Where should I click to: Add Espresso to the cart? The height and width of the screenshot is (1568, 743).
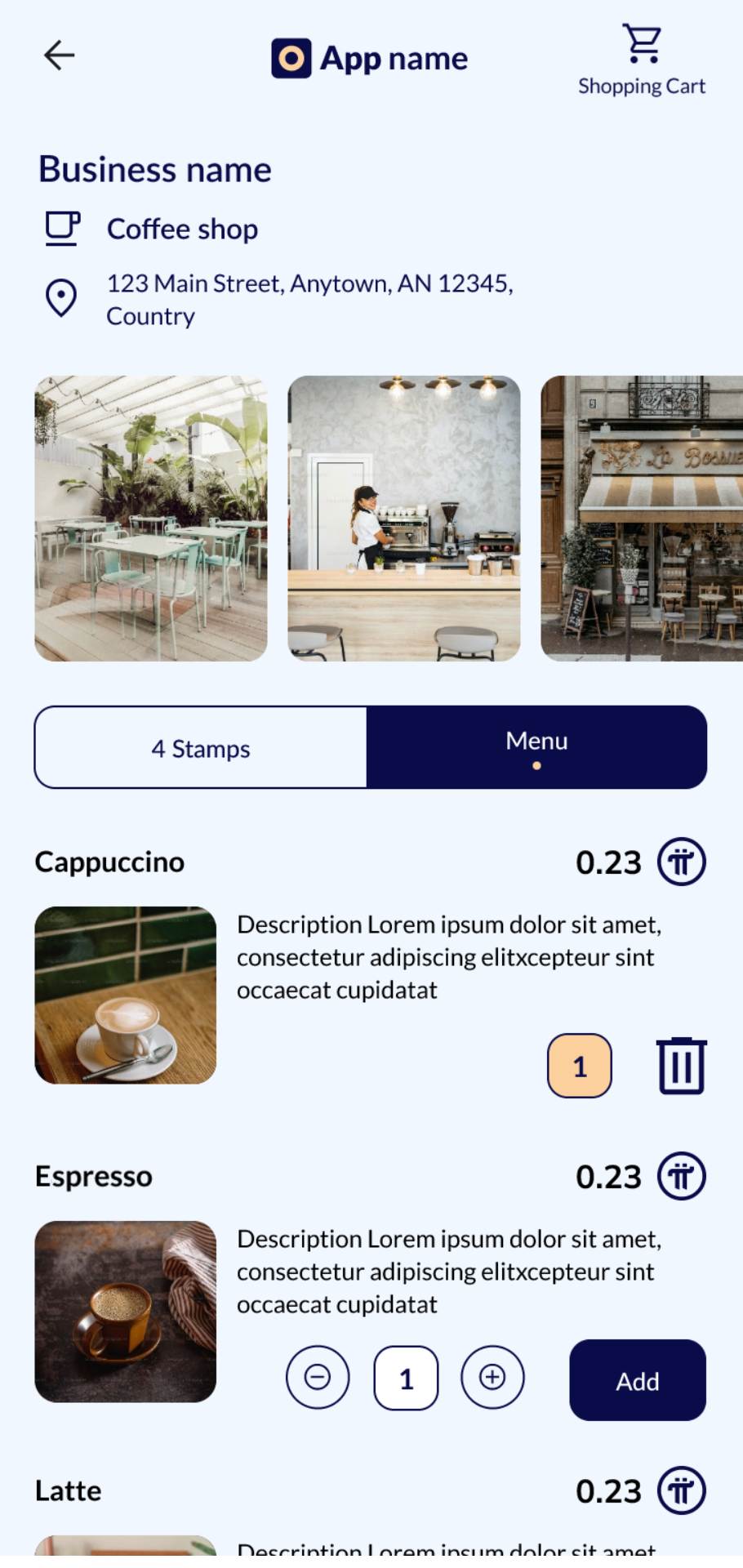click(638, 1381)
